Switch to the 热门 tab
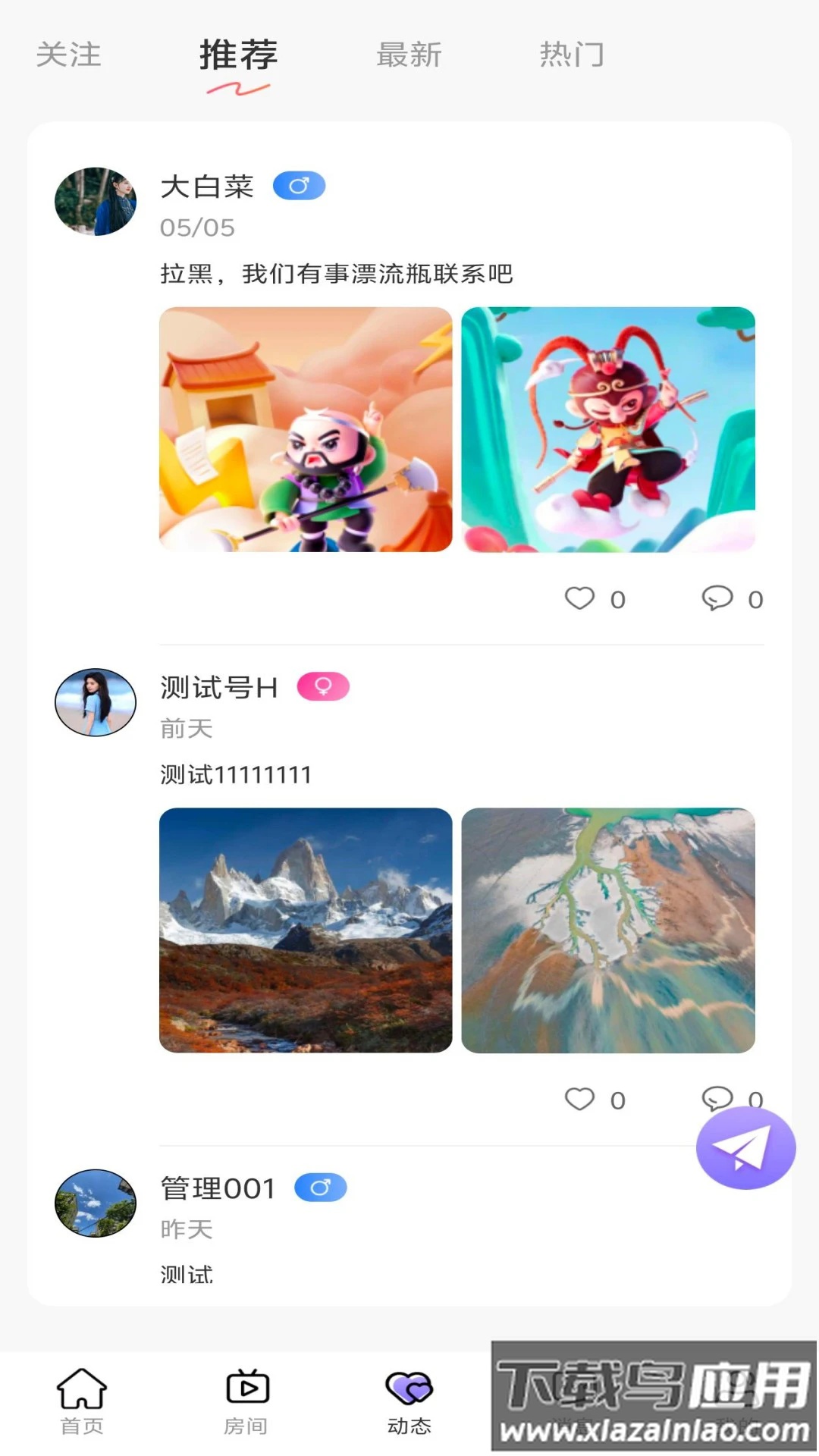Screen dimensions: 819x1456 (573, 55)
